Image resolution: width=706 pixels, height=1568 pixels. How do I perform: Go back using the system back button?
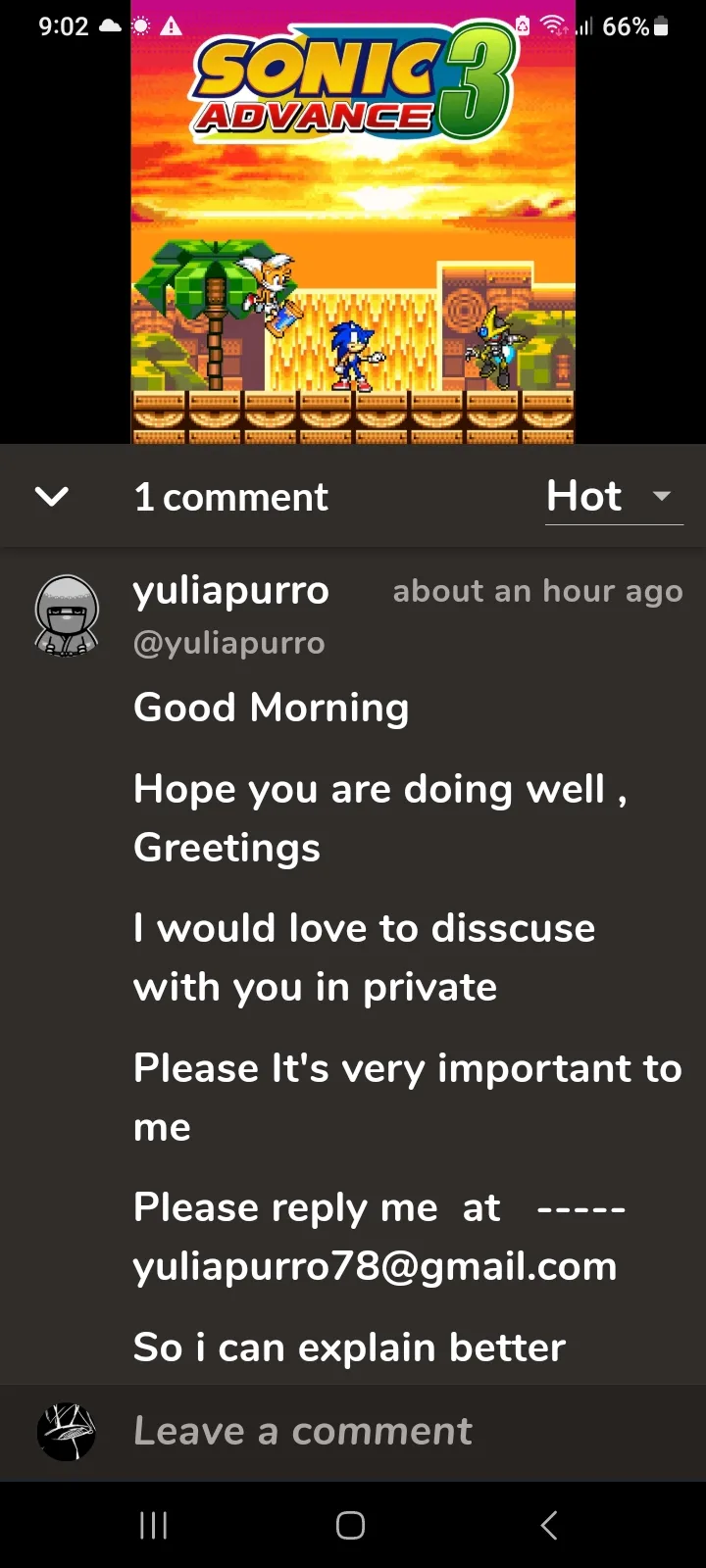point(549,1525)
